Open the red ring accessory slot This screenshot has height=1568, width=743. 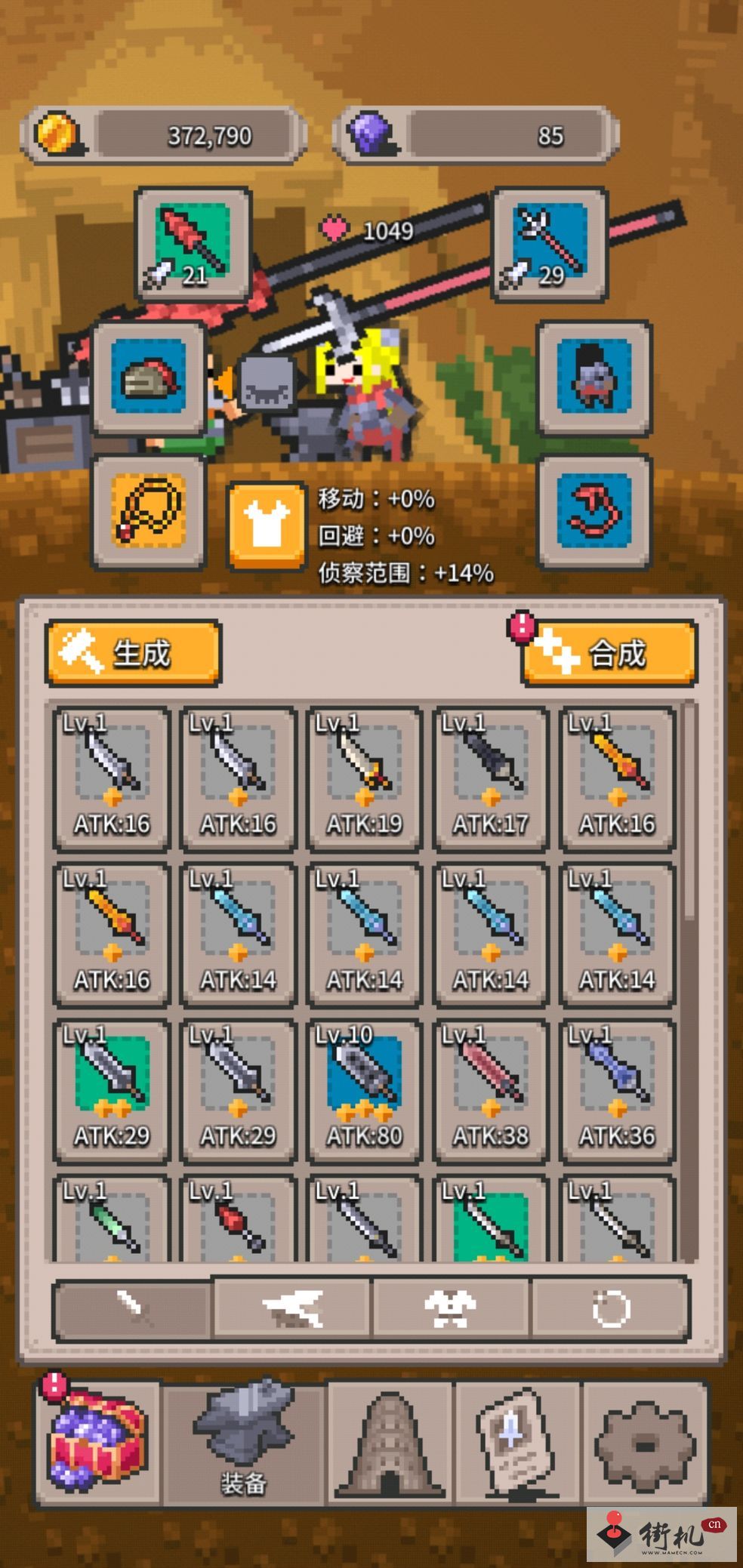pos(594,511)
